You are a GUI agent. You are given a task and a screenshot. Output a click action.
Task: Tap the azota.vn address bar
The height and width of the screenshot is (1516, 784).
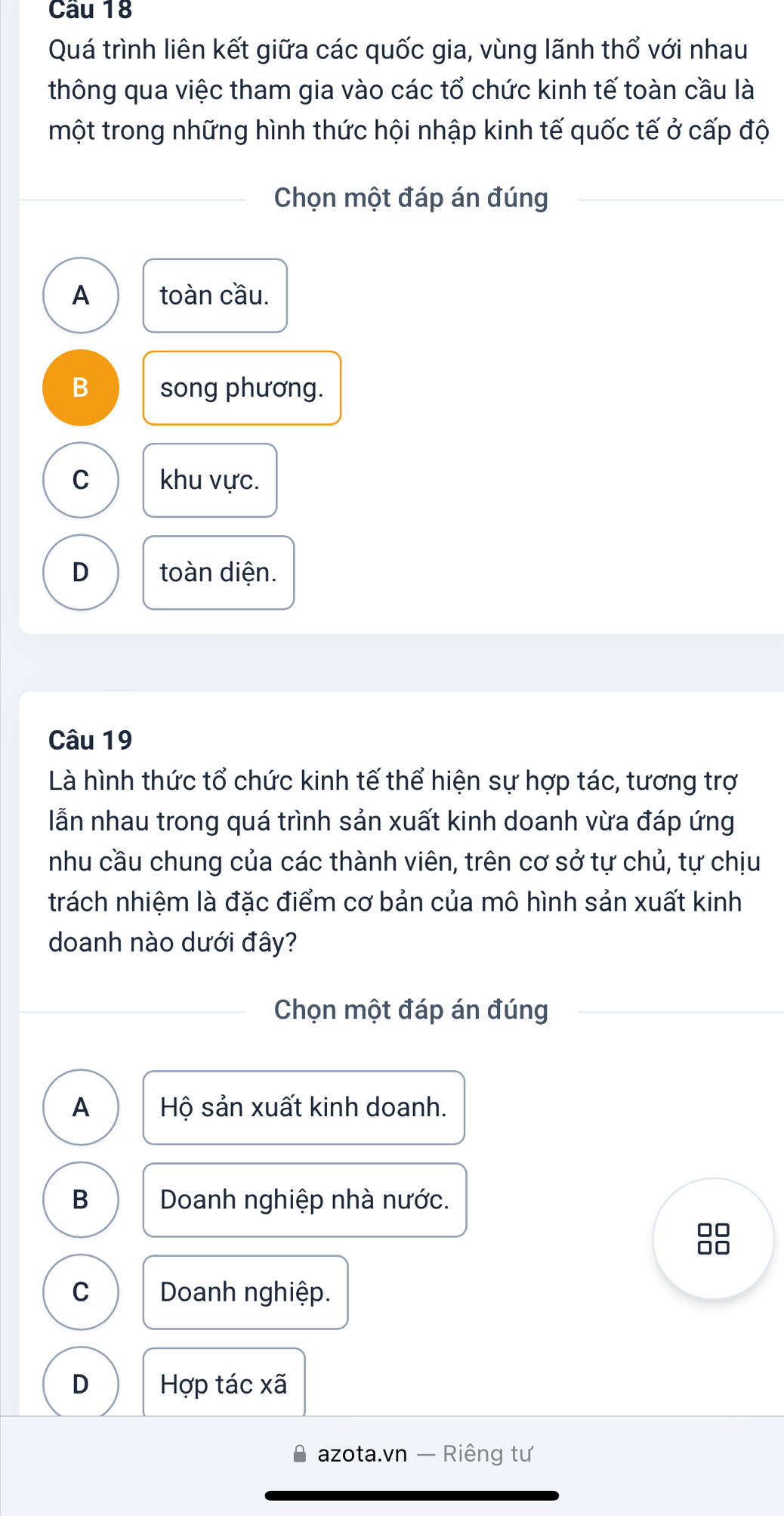(x=412, y=1453)
